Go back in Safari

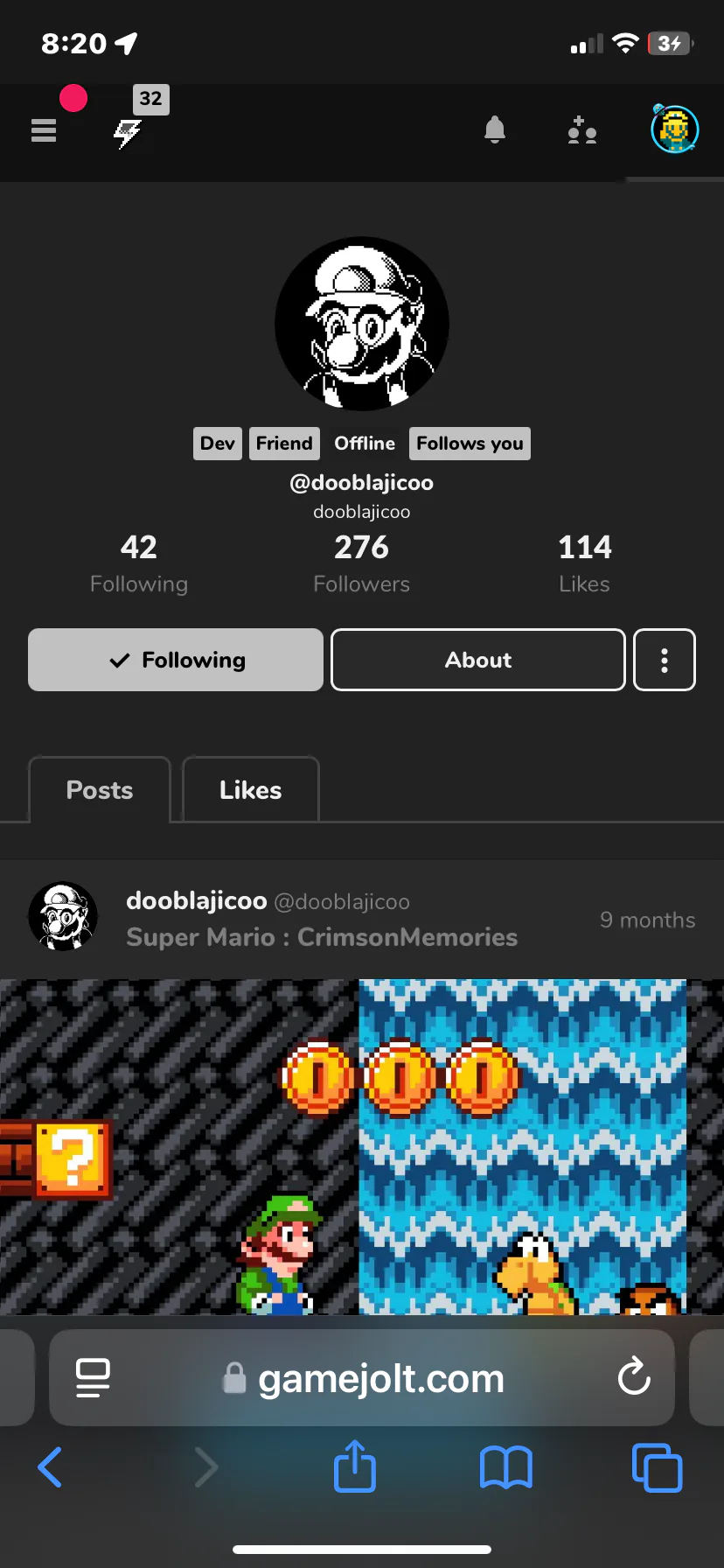51,1467
